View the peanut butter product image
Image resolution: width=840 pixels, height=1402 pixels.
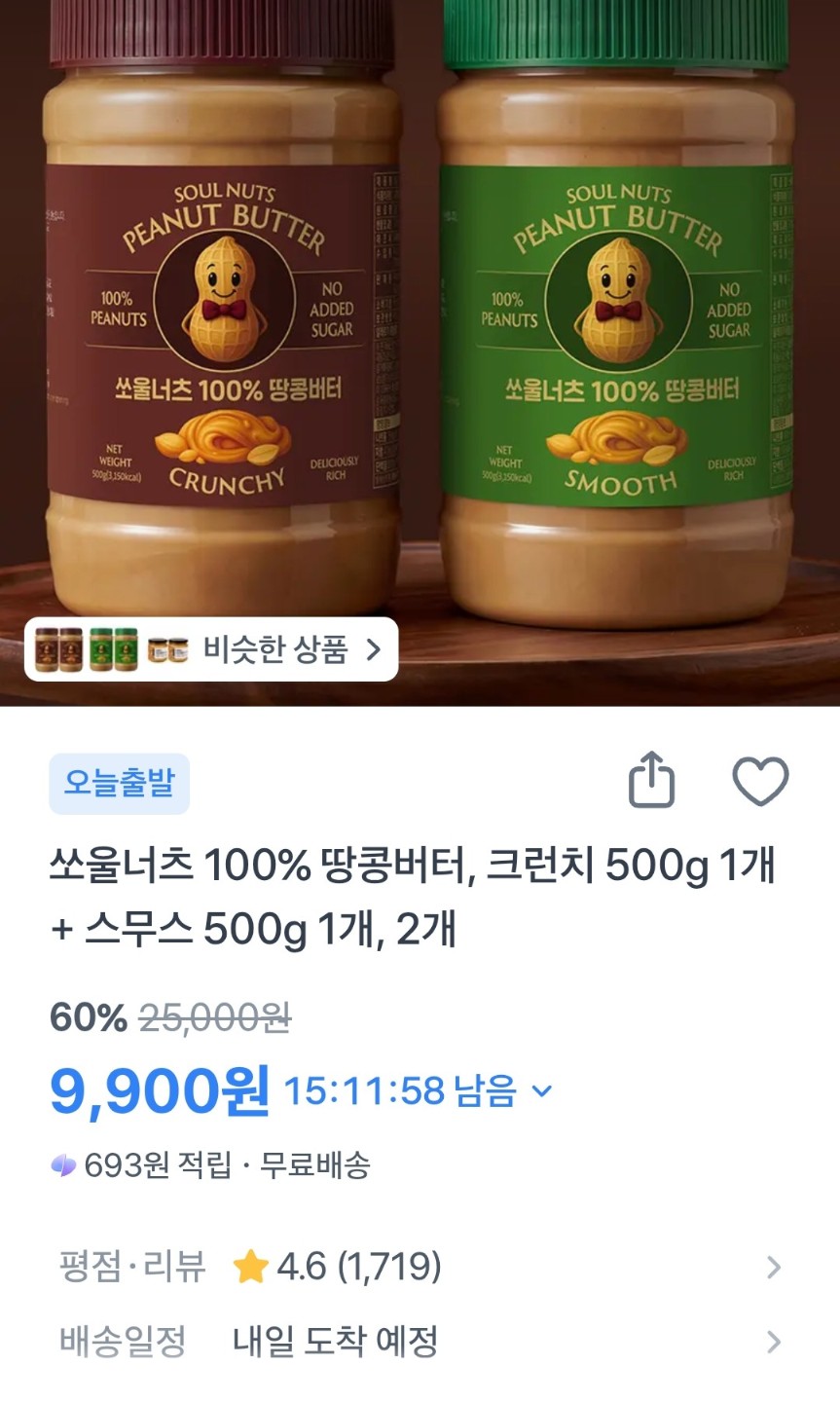click(x=420, y=312)
